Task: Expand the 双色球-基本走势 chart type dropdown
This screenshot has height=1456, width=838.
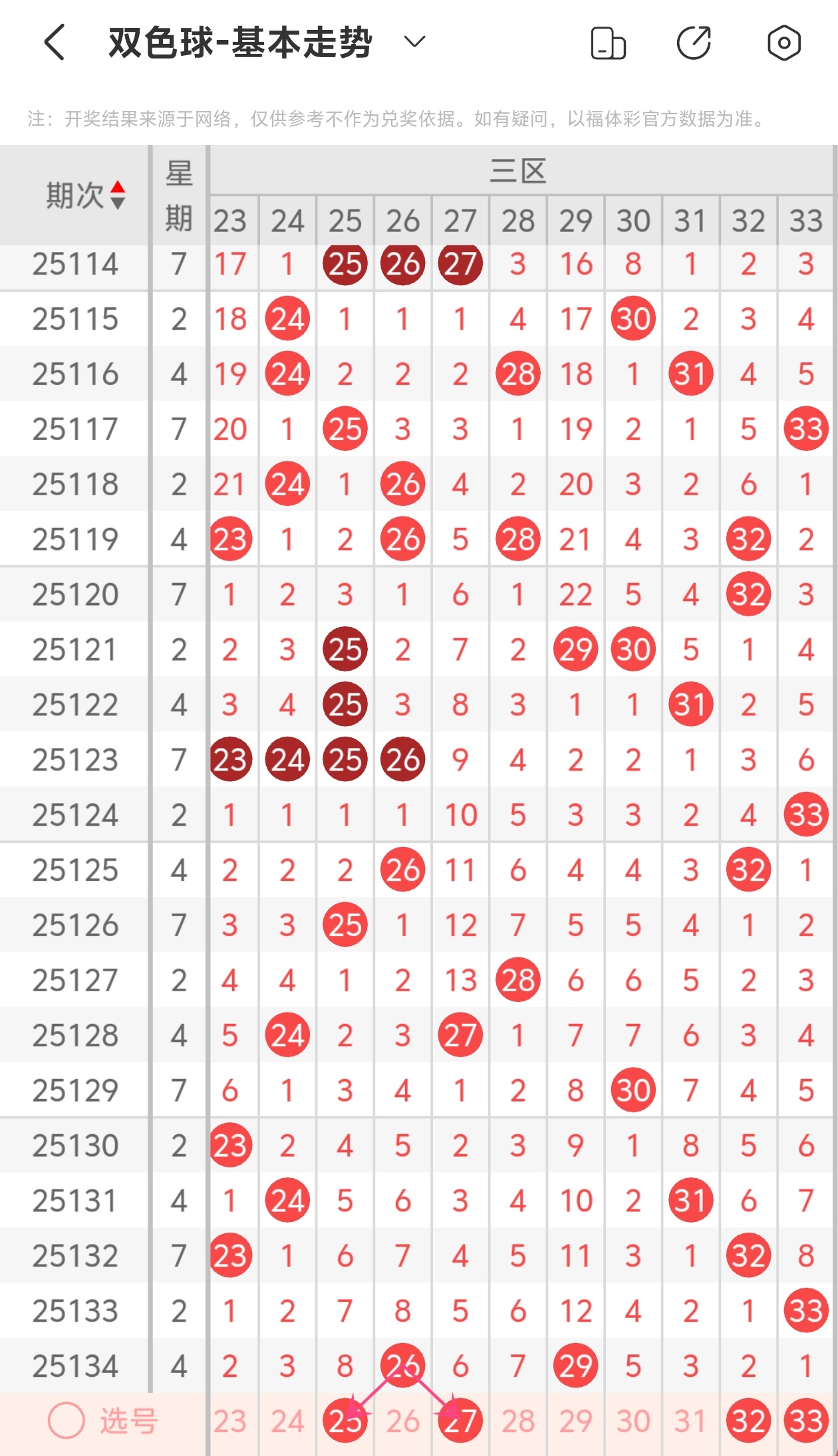Action: pos(414,43)
